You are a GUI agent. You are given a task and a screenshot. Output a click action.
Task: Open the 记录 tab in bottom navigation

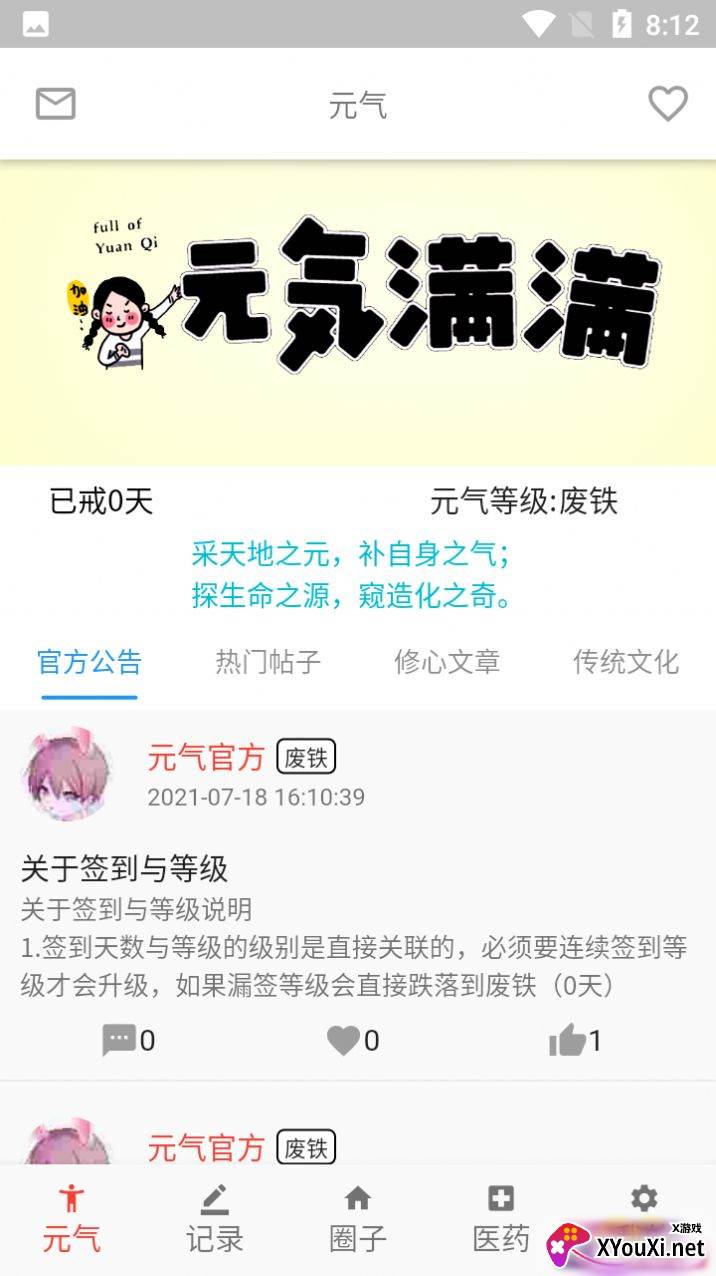(x=215, y=1218)
